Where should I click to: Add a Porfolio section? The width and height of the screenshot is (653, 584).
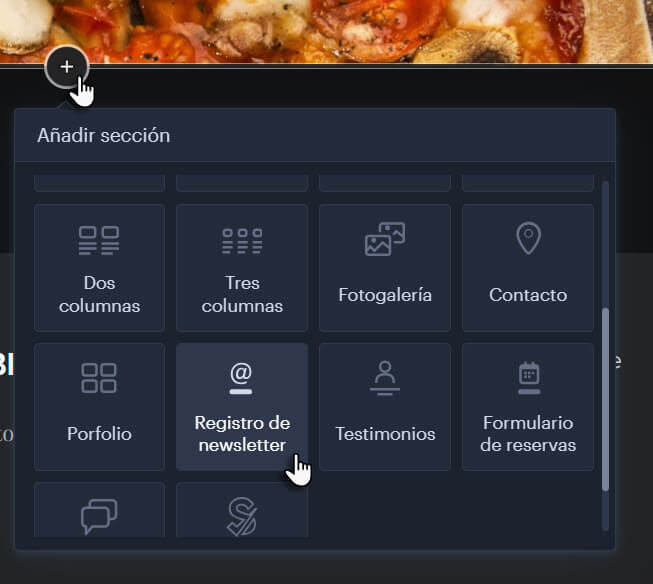(x=99, y=406)
